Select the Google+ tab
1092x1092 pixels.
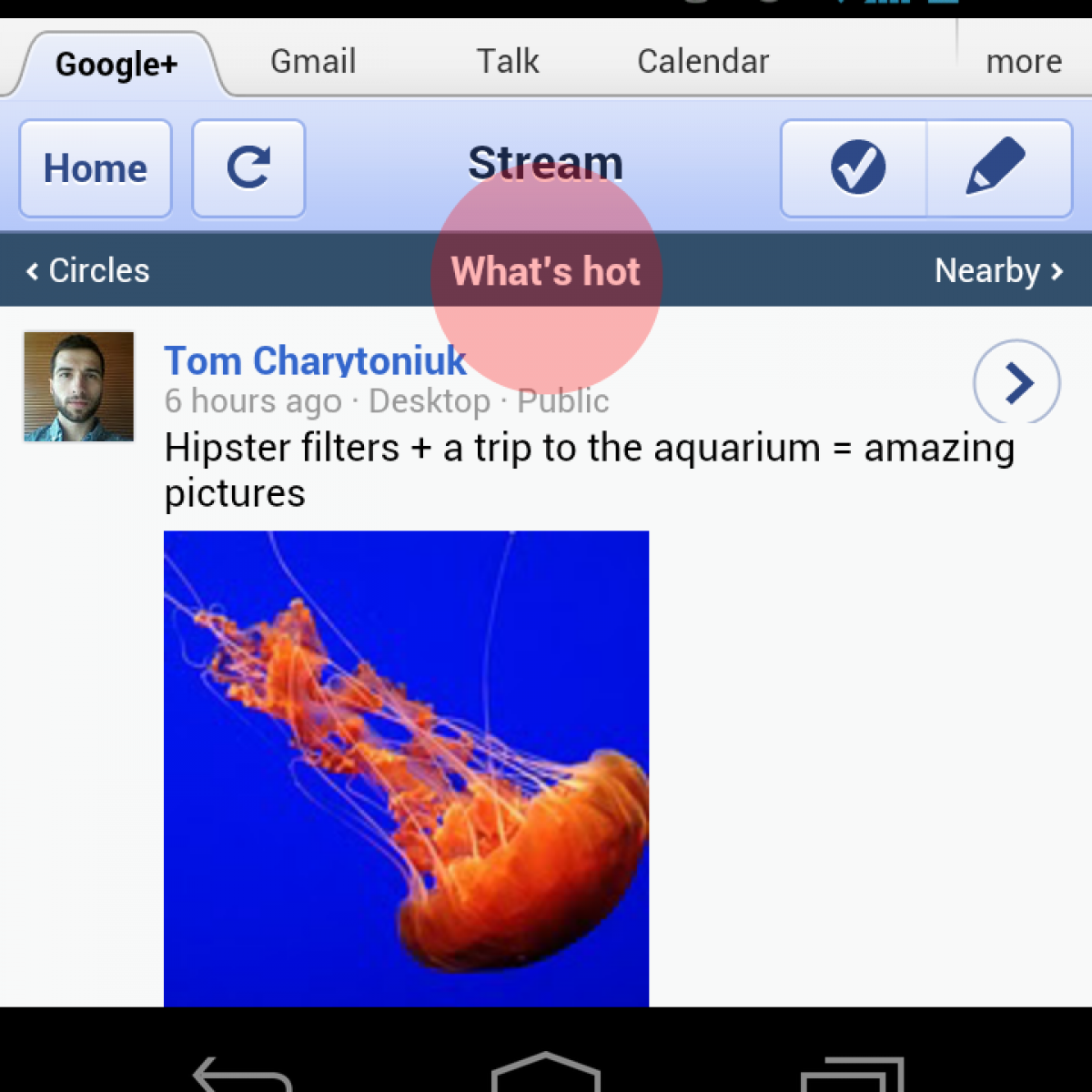pos(116,65)
